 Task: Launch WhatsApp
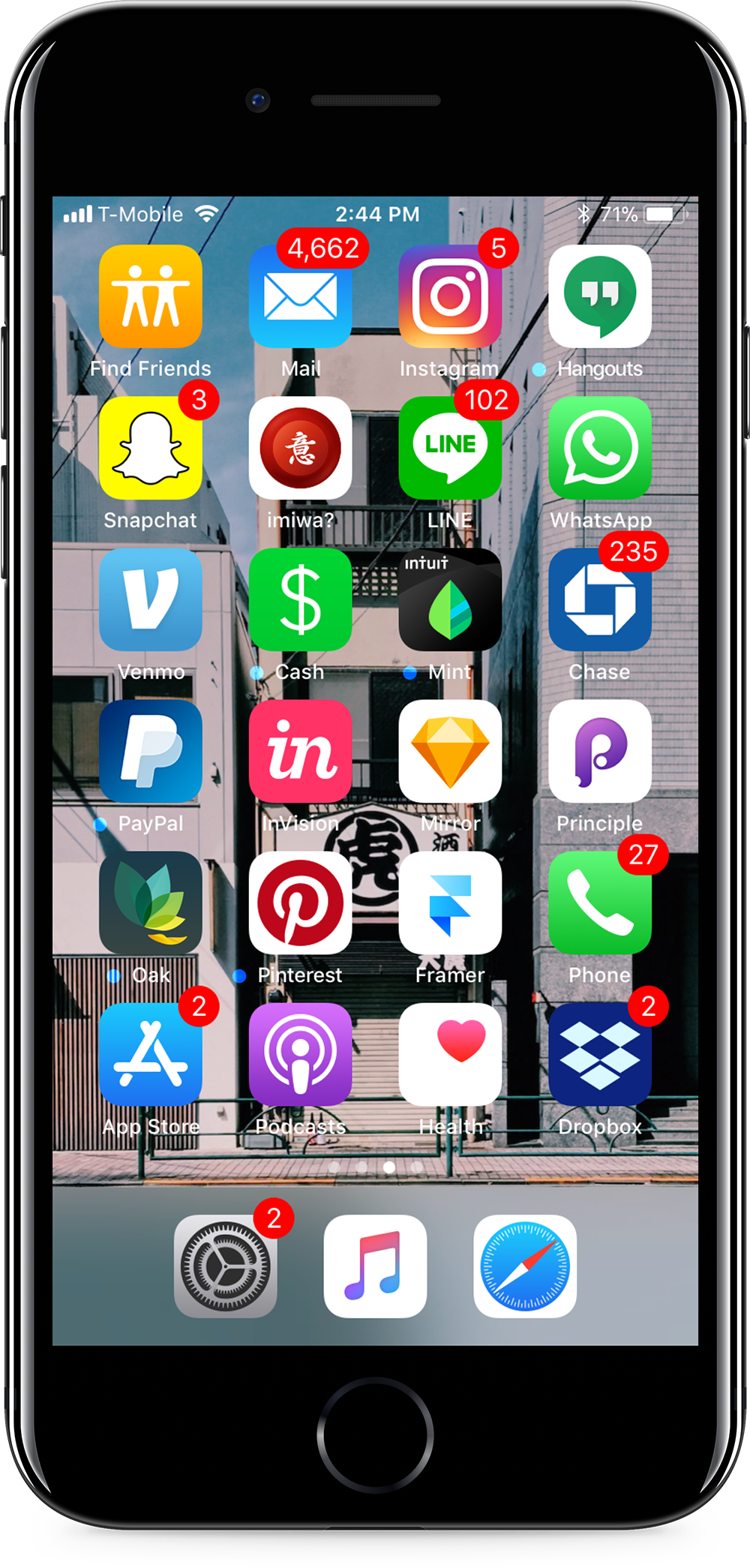600,448
